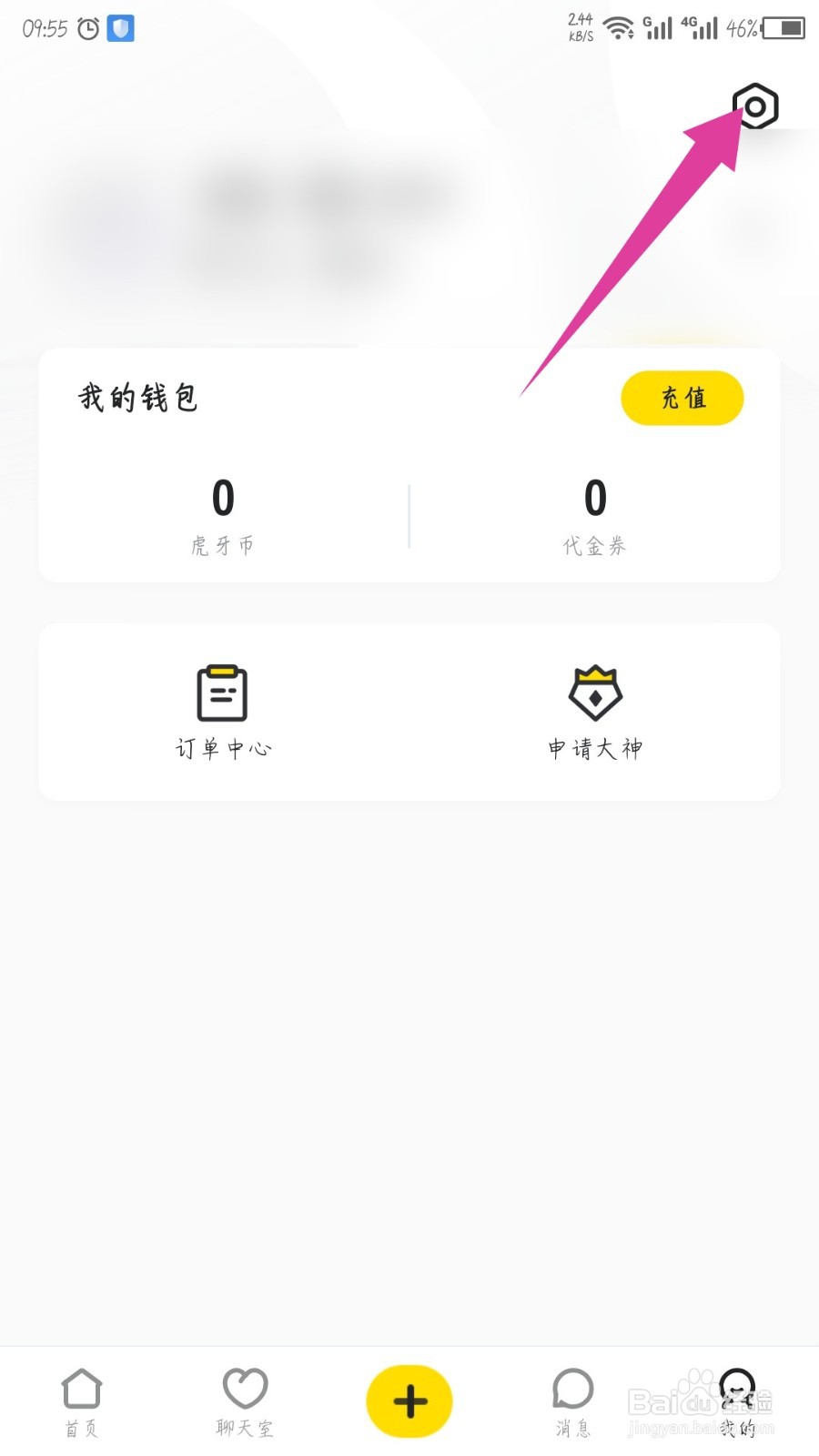Image resolution: width=819 pixels, height=1456 pixels.
Task: Open the 消息 message bubble icon
Action: pyautogui.click(x=572, y=1388)
